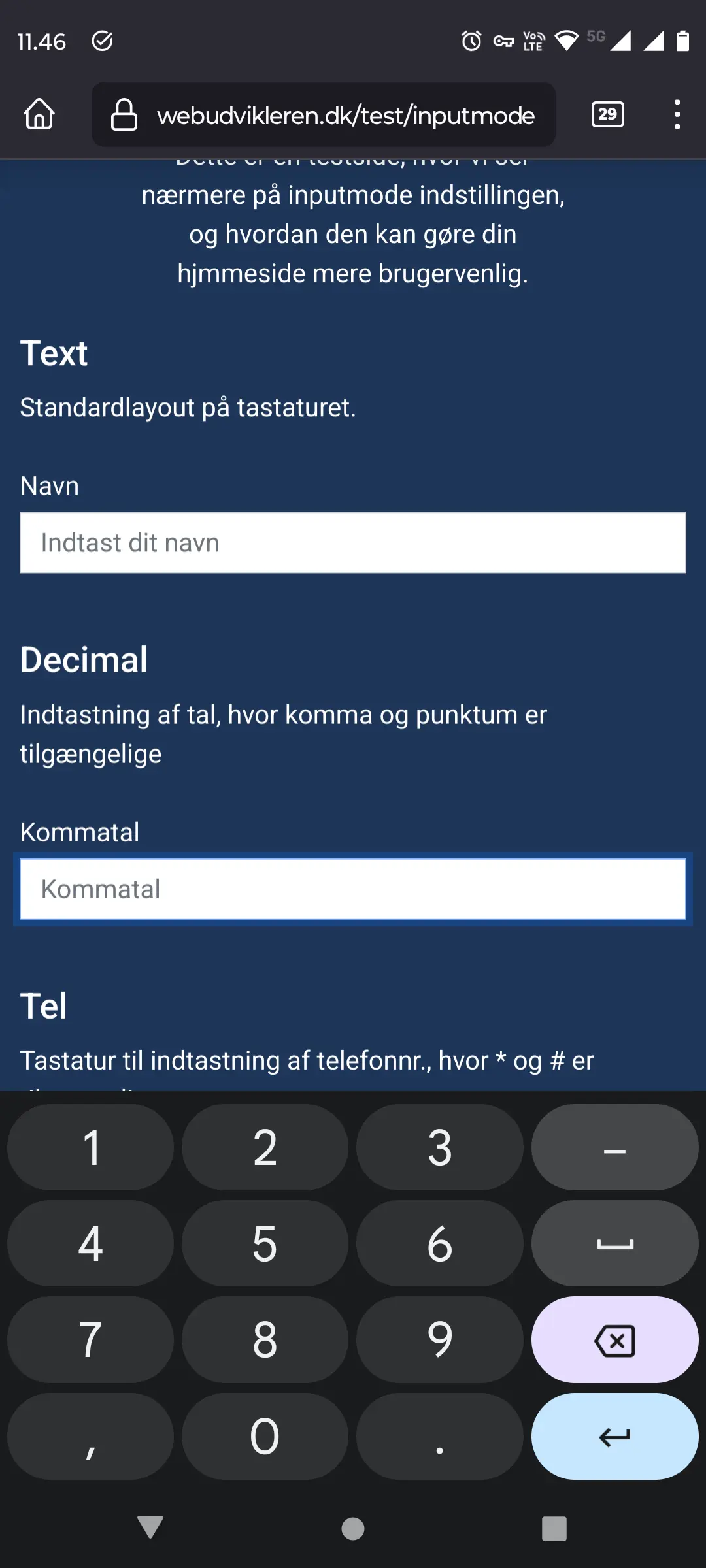The height and width of the screenshot is (1568, 706).
Task: Tap digit 0 on the keypad
Action: pyautogui.click(x=265, y=1436)
